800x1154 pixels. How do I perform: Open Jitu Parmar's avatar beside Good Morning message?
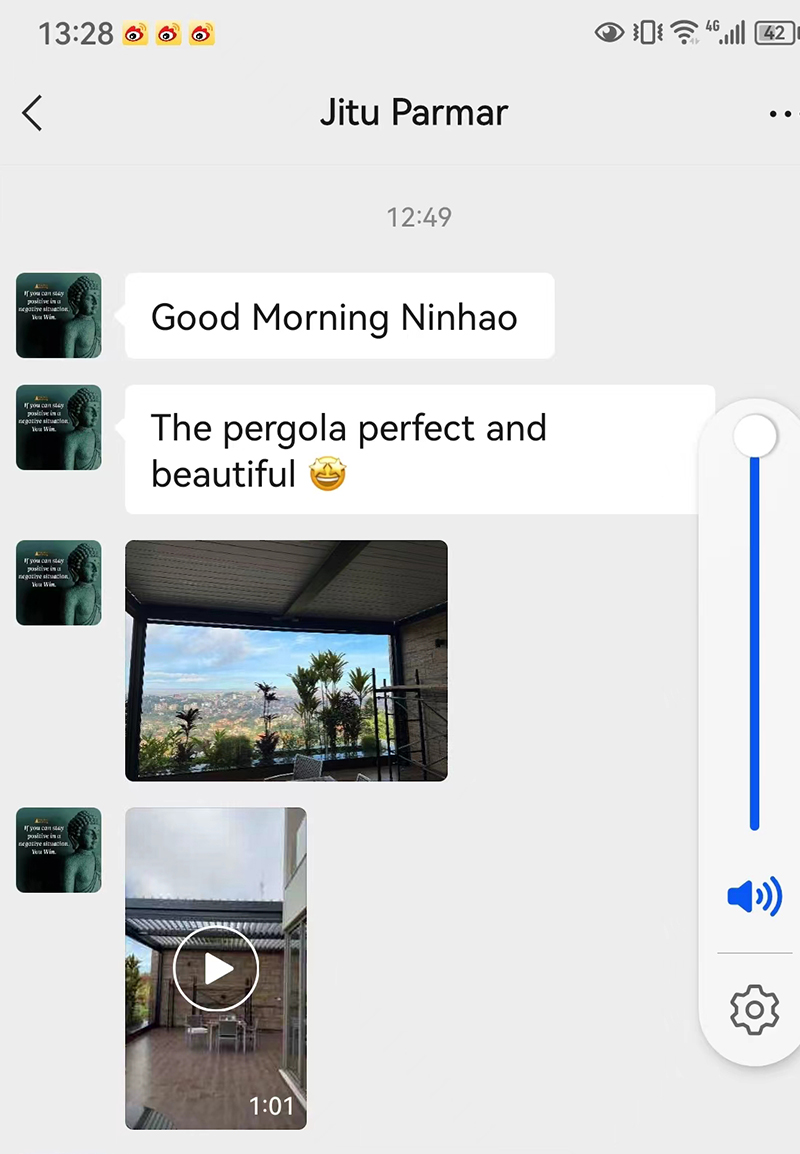click(59, 316)
